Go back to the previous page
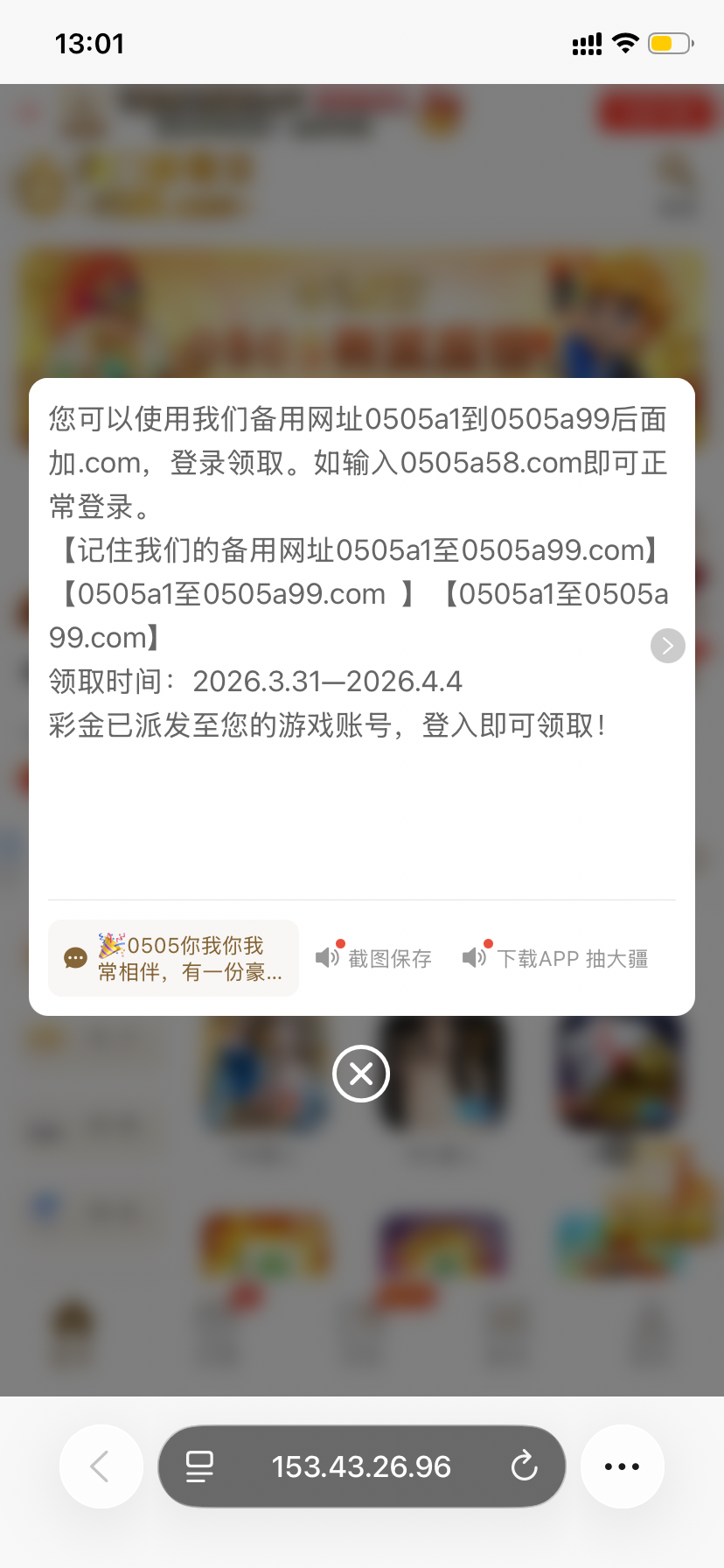Screen dimensions: 724x1568 (x=101, y=1466)
